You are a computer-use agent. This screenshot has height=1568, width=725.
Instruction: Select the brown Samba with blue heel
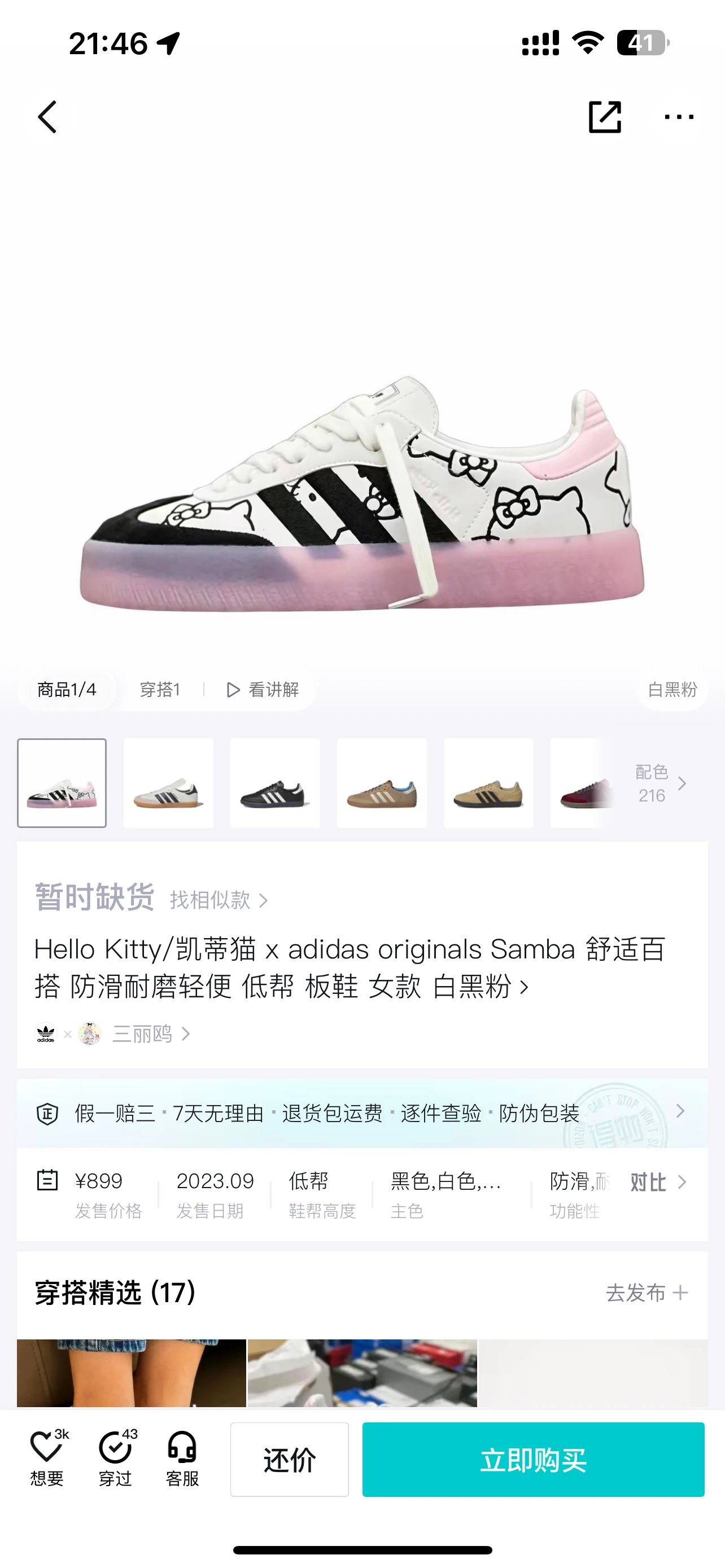tap(382, 783)
